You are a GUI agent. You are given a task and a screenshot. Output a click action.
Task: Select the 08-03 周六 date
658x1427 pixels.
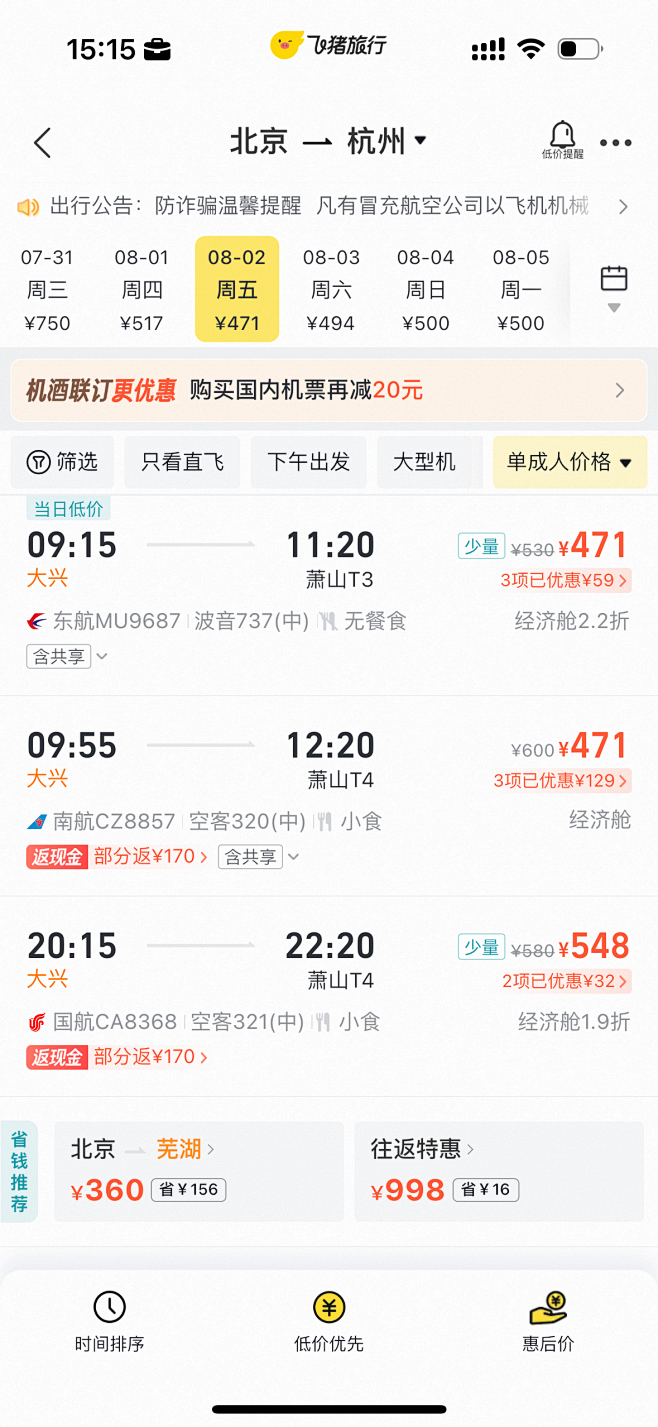pyautogui.click(x=331, y=290)
